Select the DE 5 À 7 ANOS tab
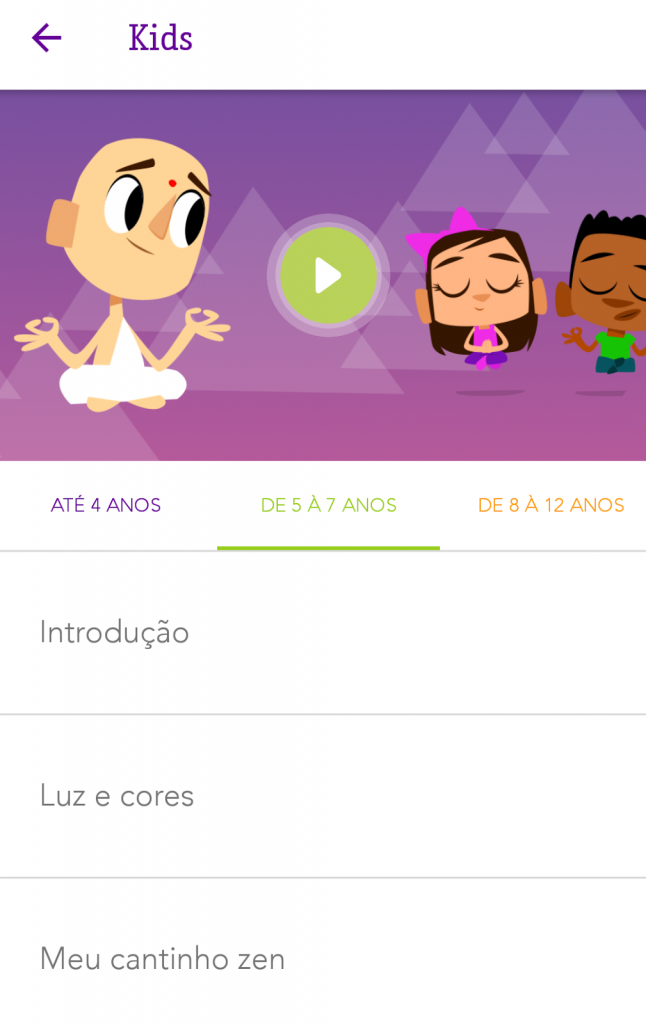This screenshot has width=646, height=1024. click(x=328, y=505)
